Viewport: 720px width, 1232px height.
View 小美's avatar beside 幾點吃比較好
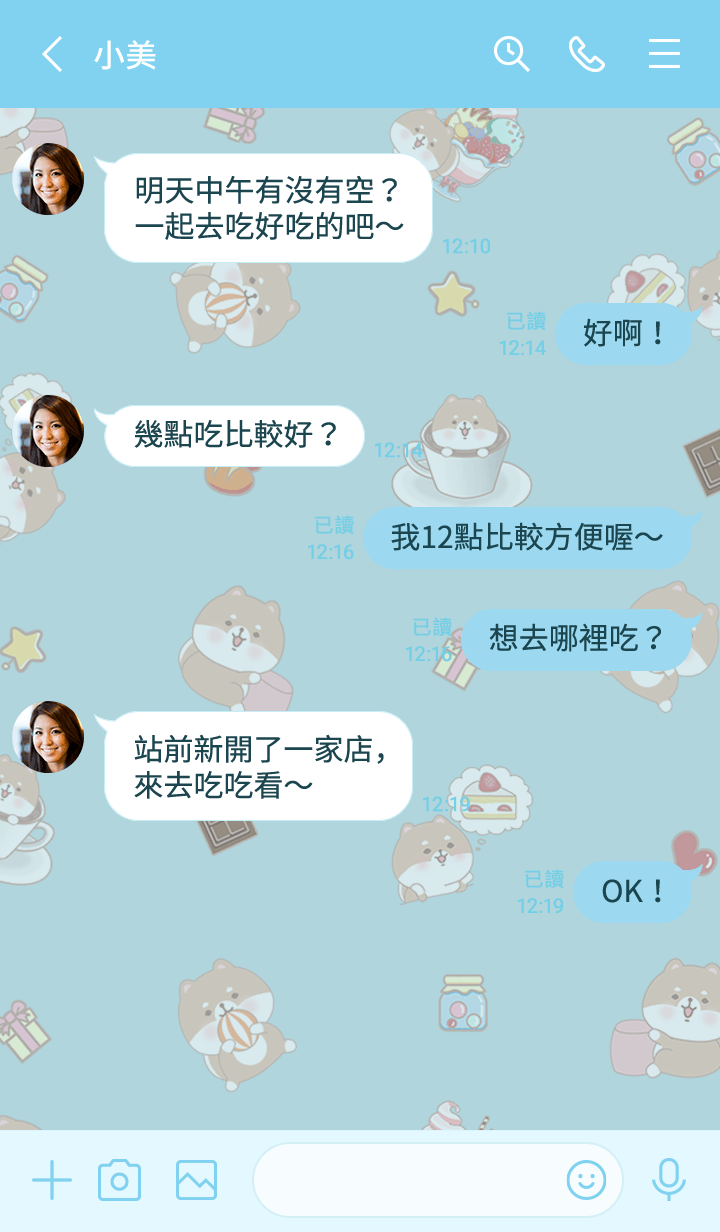(x=48, y=431)
